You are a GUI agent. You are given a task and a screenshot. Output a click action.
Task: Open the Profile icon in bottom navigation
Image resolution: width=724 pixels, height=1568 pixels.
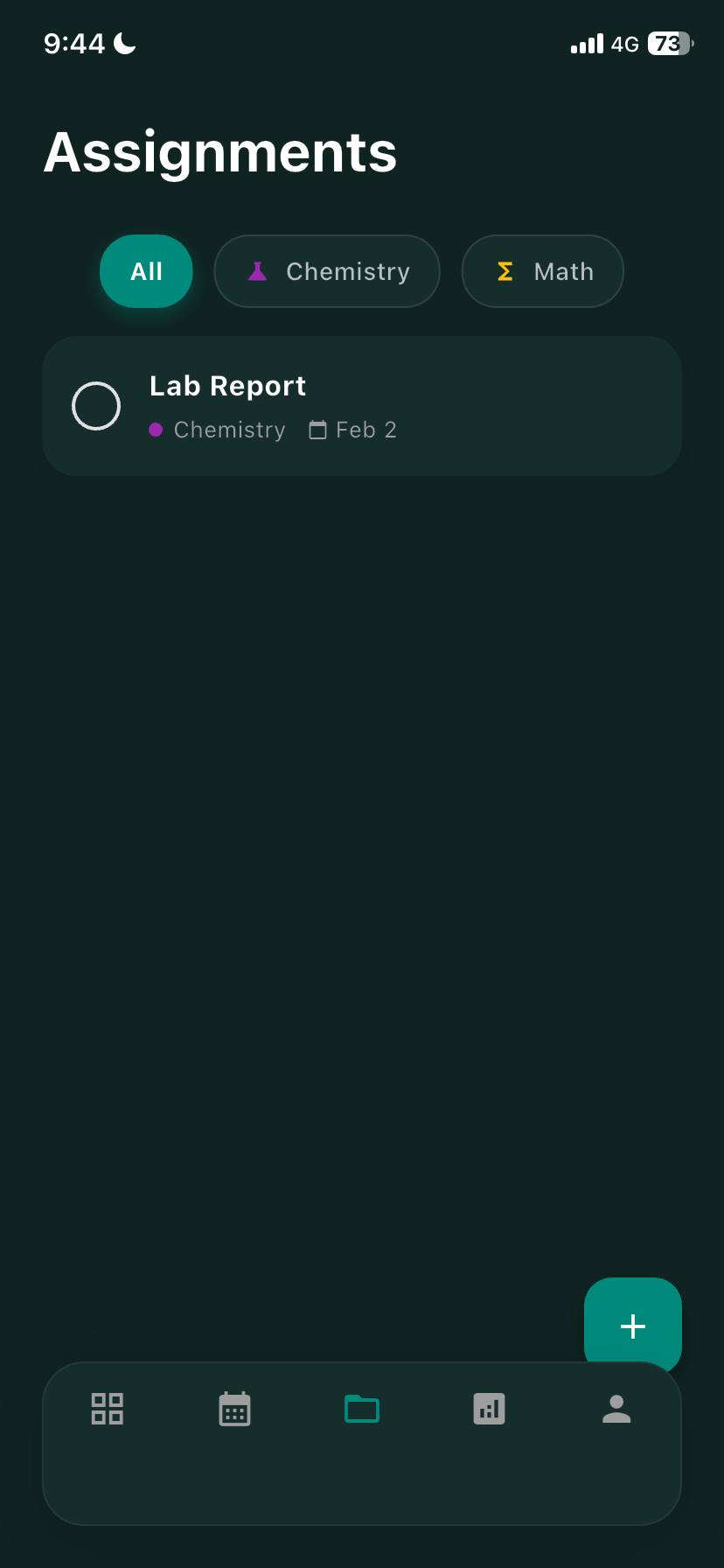pos(616,1409)
